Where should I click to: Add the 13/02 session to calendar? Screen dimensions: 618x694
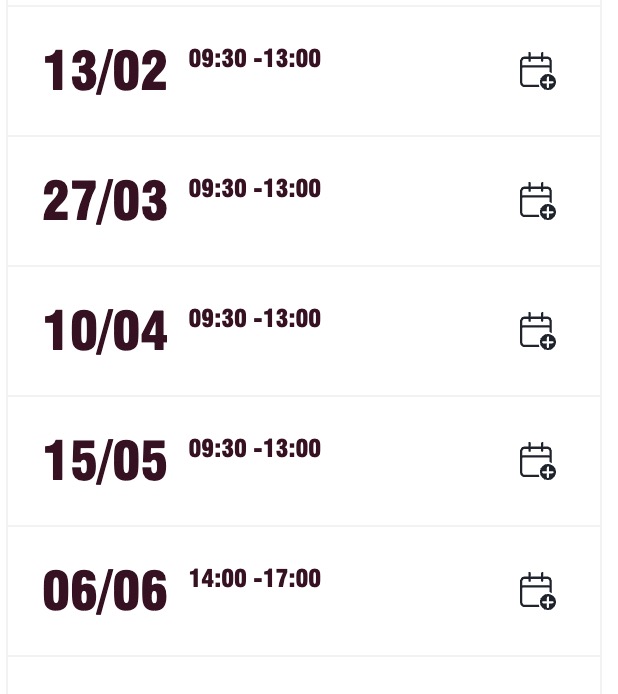pos(537,71)
